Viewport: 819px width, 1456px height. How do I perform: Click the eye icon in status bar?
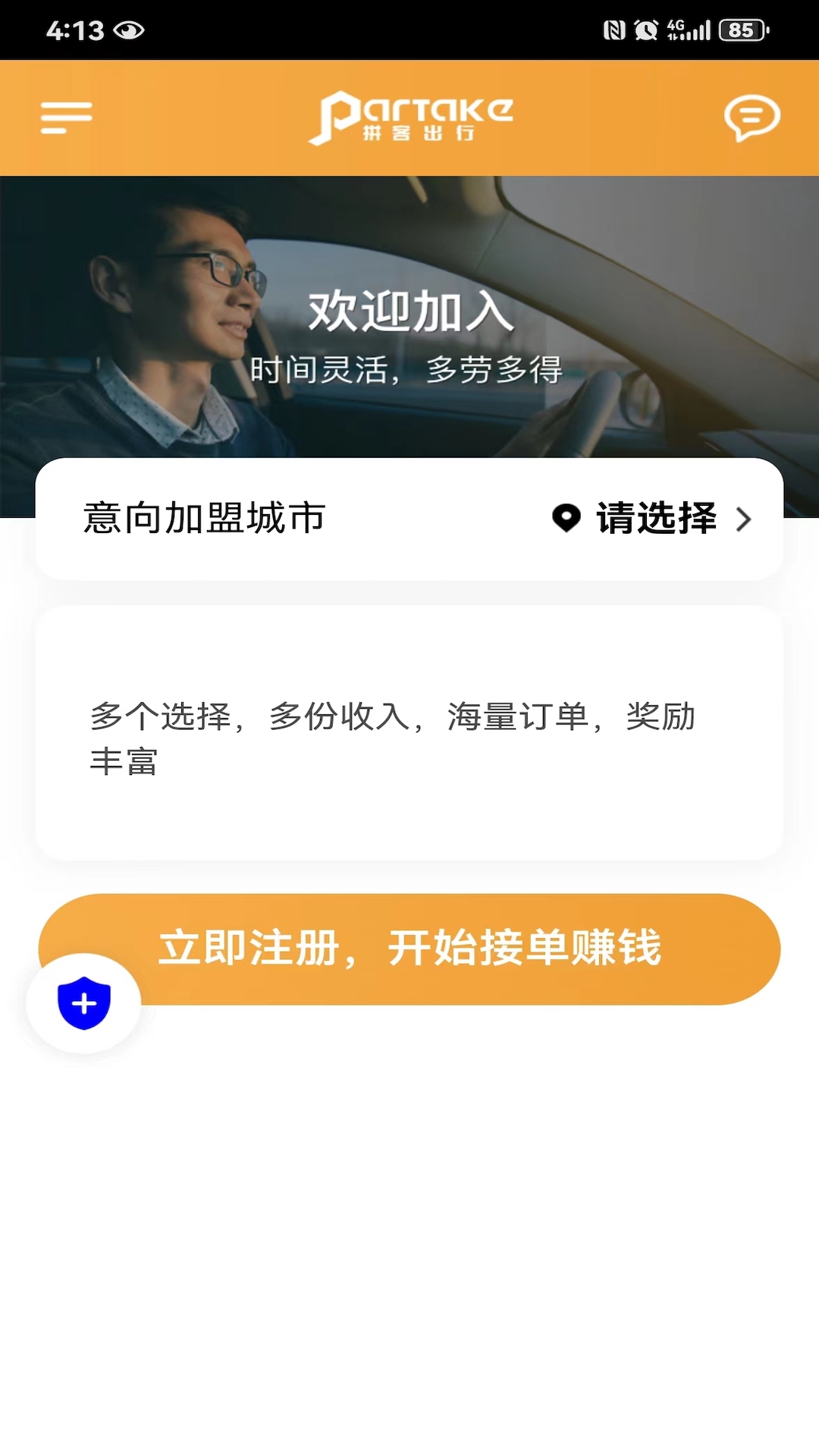point(130,30)
